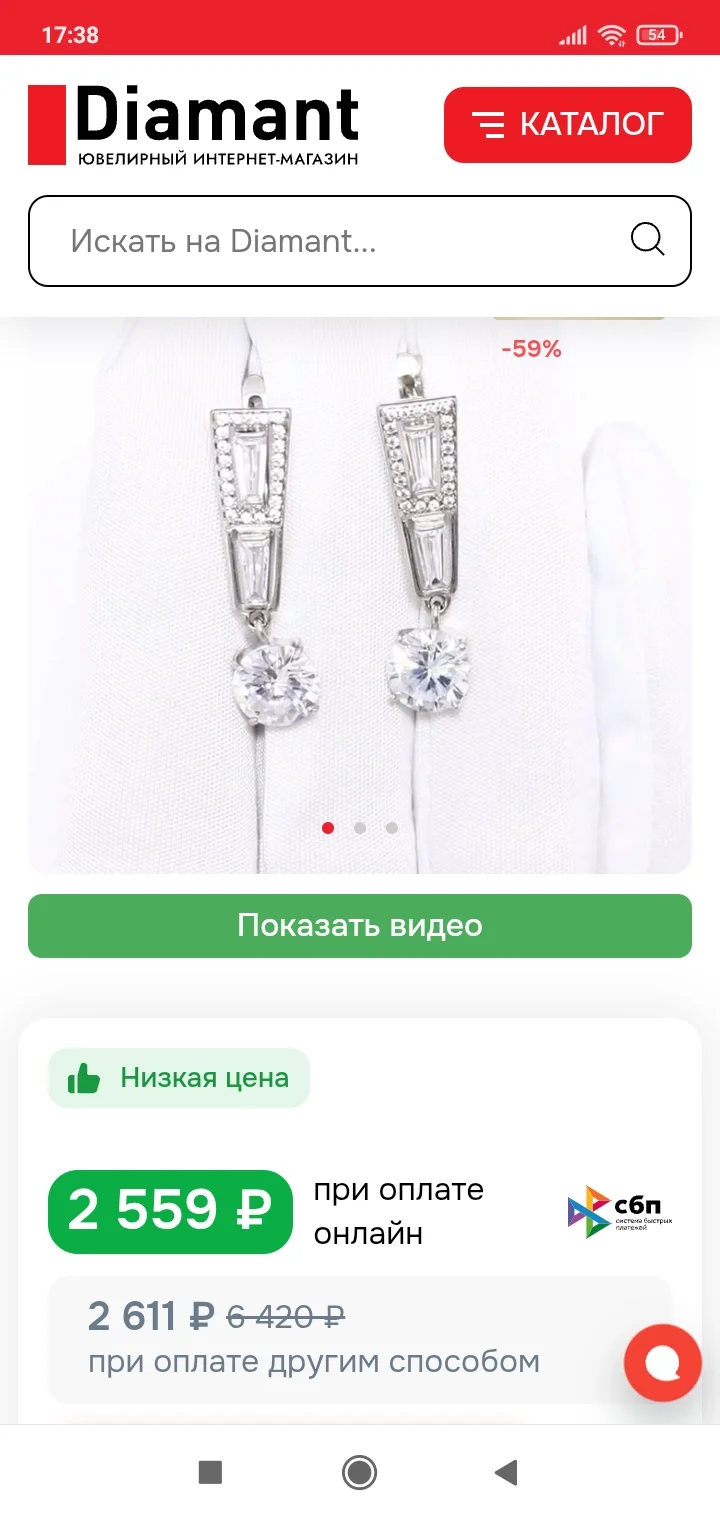Go to the Diamant logo home link

click(x=193, y=125)
